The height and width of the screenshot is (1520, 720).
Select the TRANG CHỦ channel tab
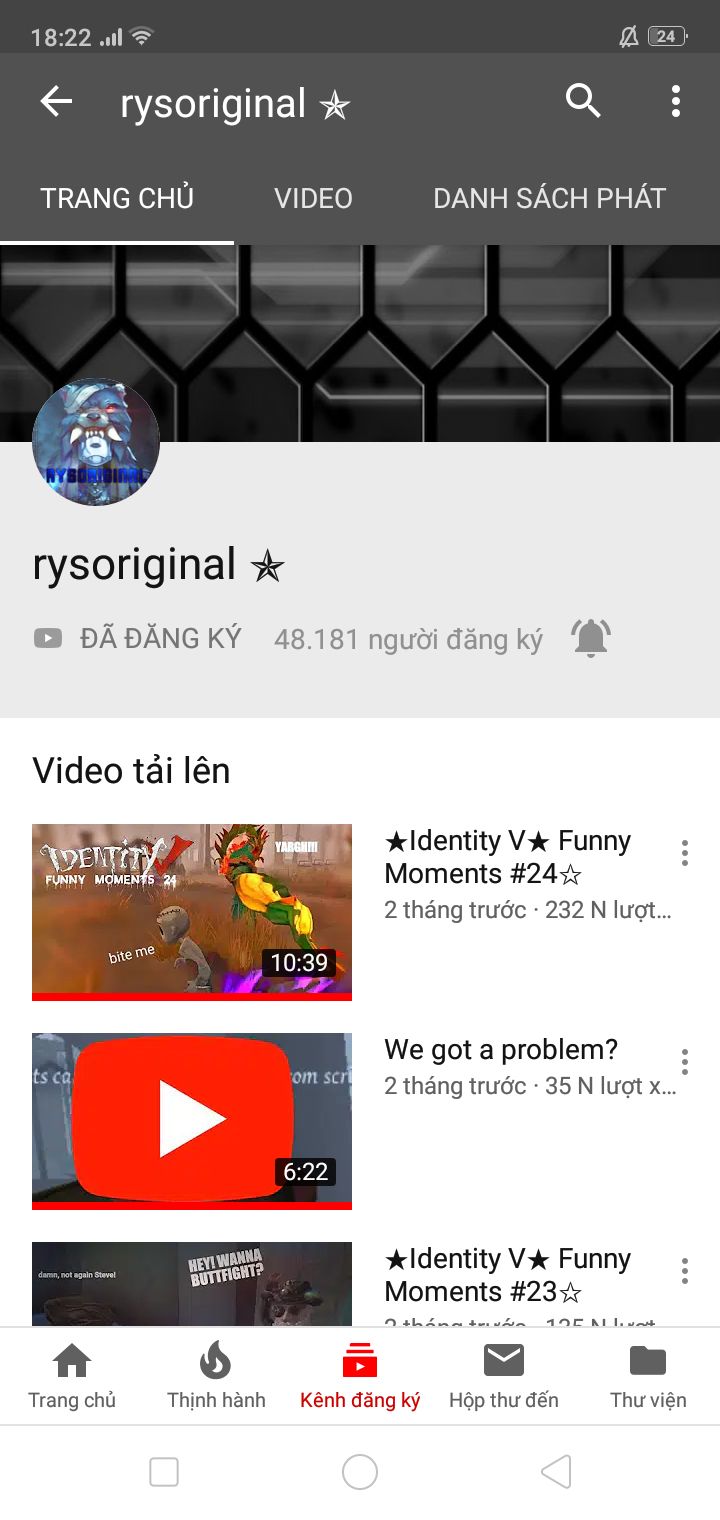[x=117, y=198]
